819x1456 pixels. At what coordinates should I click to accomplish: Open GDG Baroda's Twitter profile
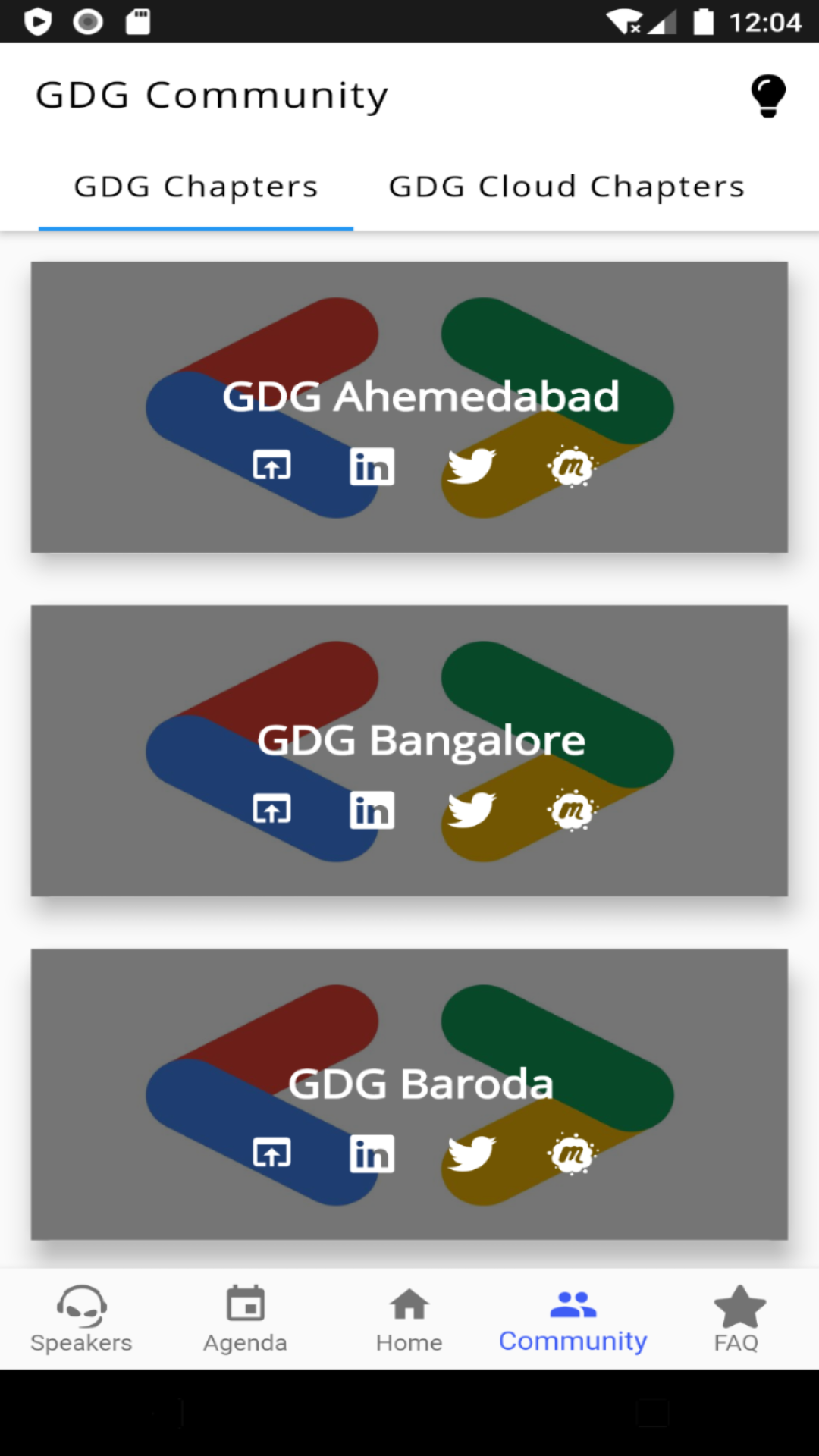[x=472, y=1153]
